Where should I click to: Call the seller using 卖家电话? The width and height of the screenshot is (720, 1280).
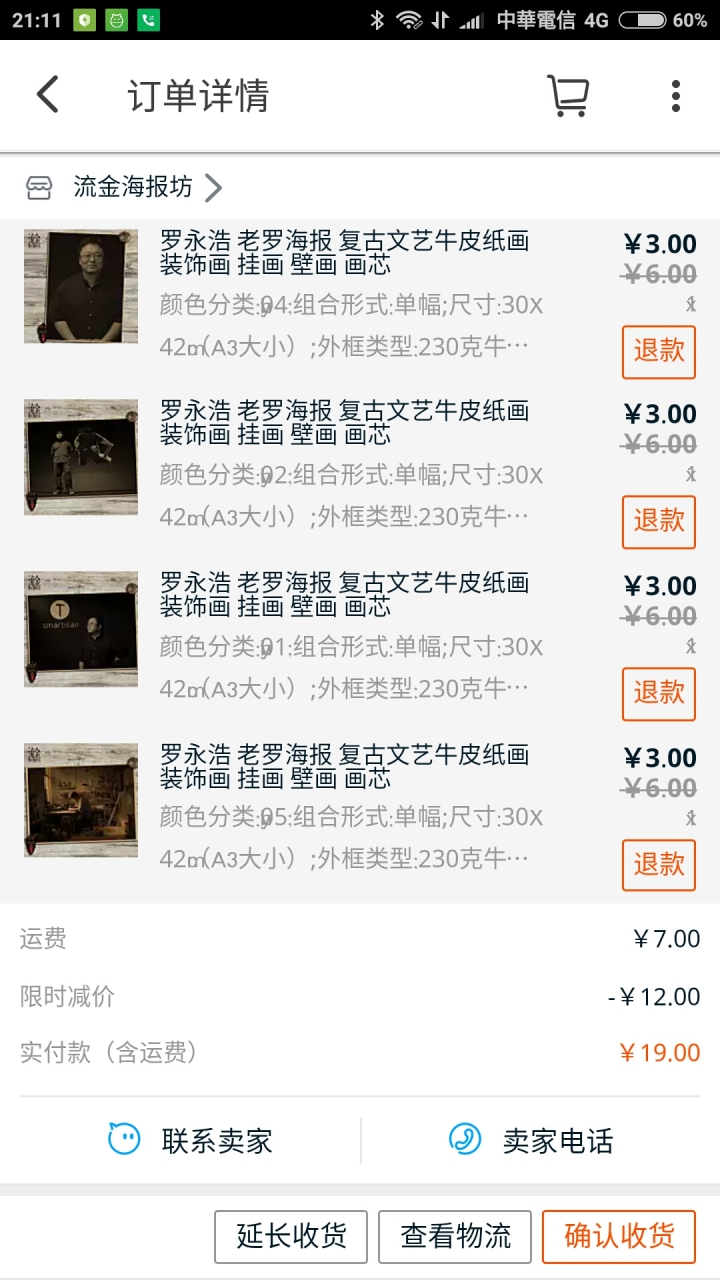(x=530, y=1140)
